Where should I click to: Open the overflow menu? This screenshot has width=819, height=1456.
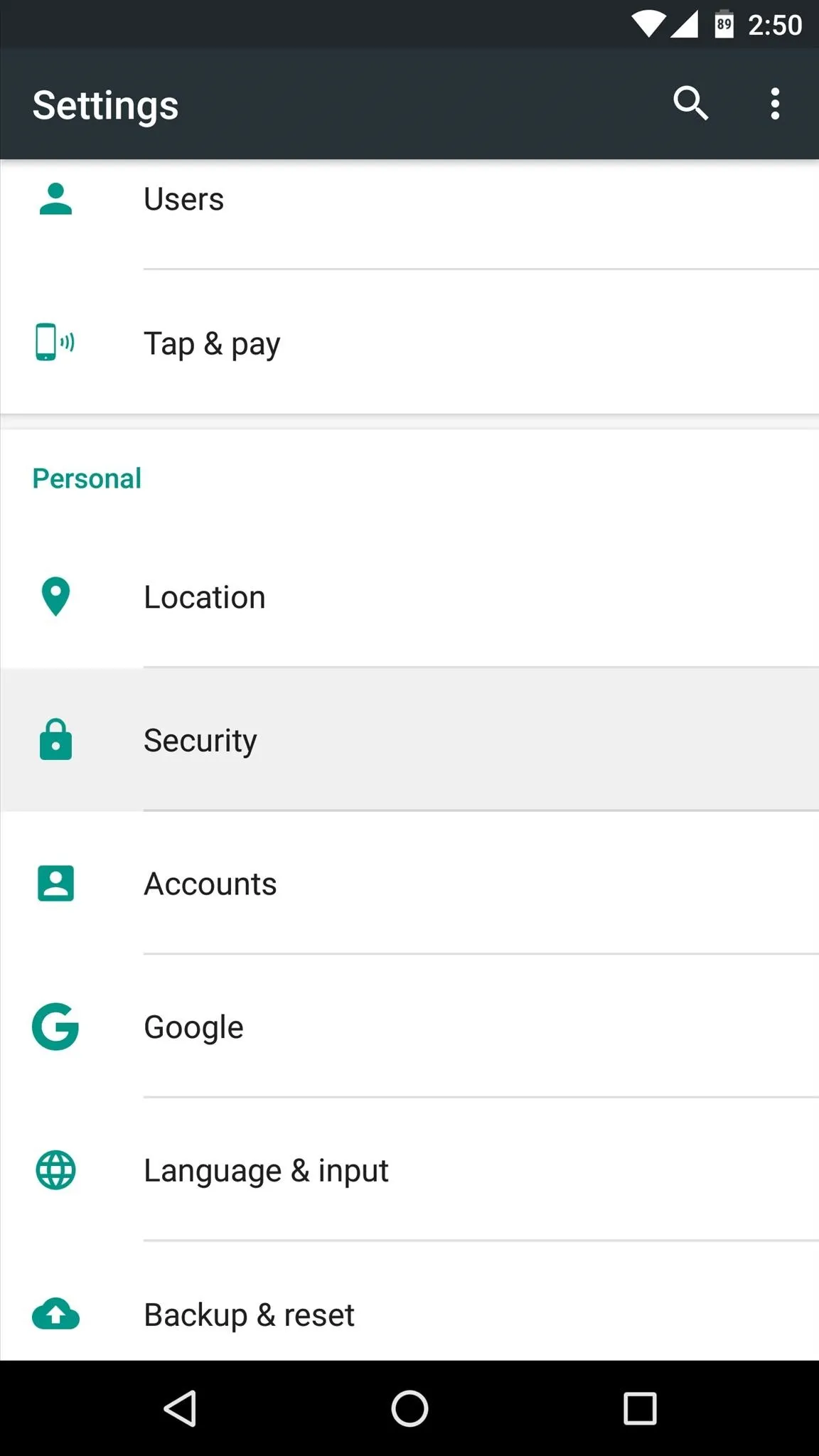coord(775,104)
